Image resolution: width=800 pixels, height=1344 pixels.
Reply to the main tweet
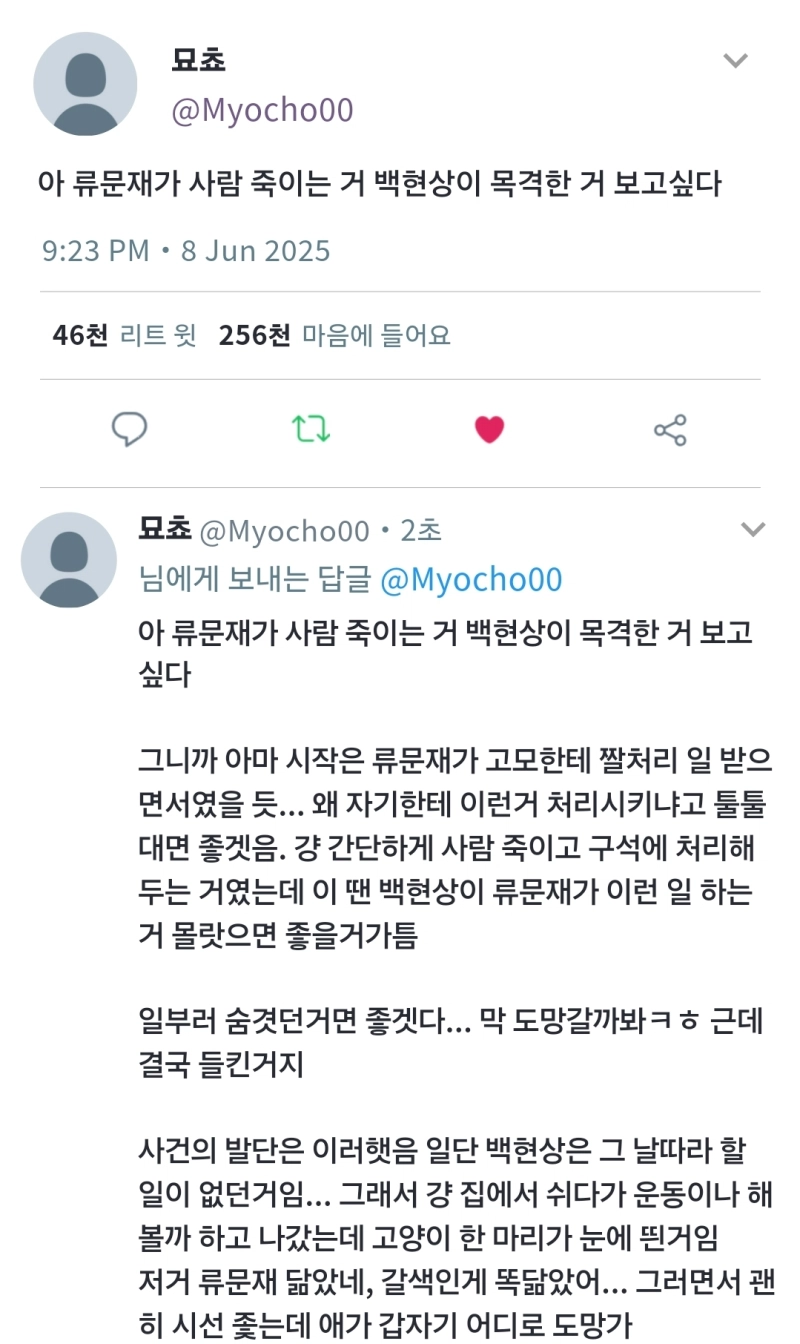pos(129,430)
